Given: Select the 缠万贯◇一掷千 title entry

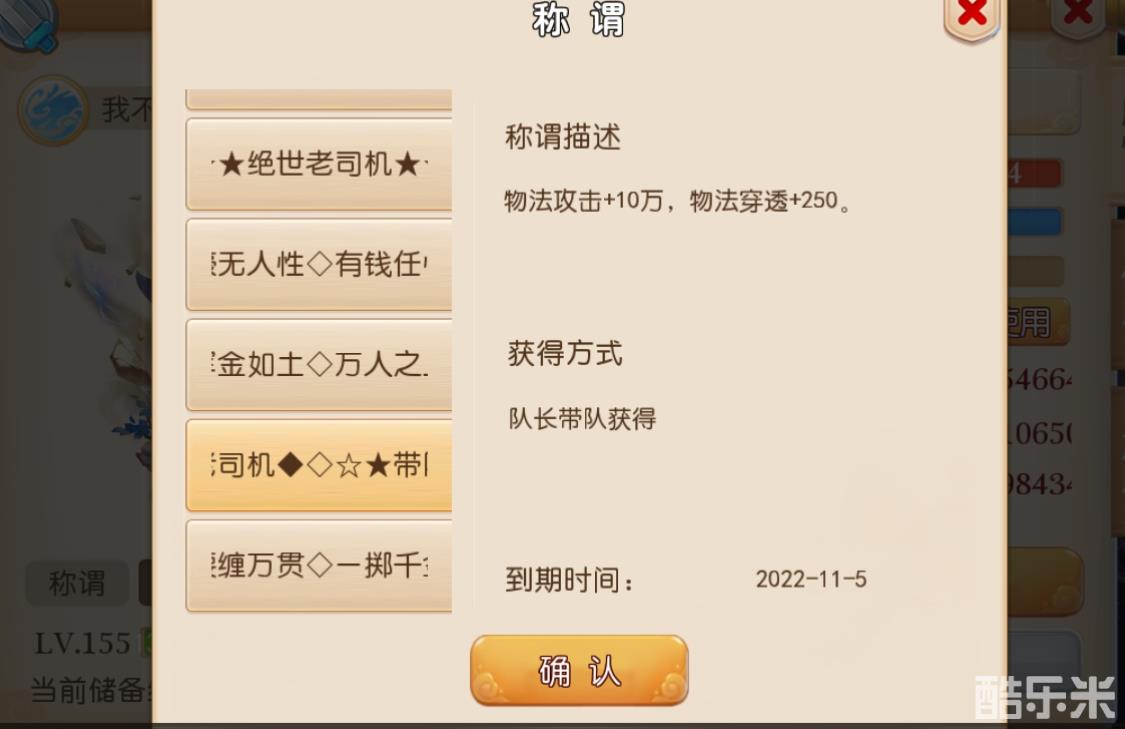Looking at the screenshot, I should pos(319,566).
